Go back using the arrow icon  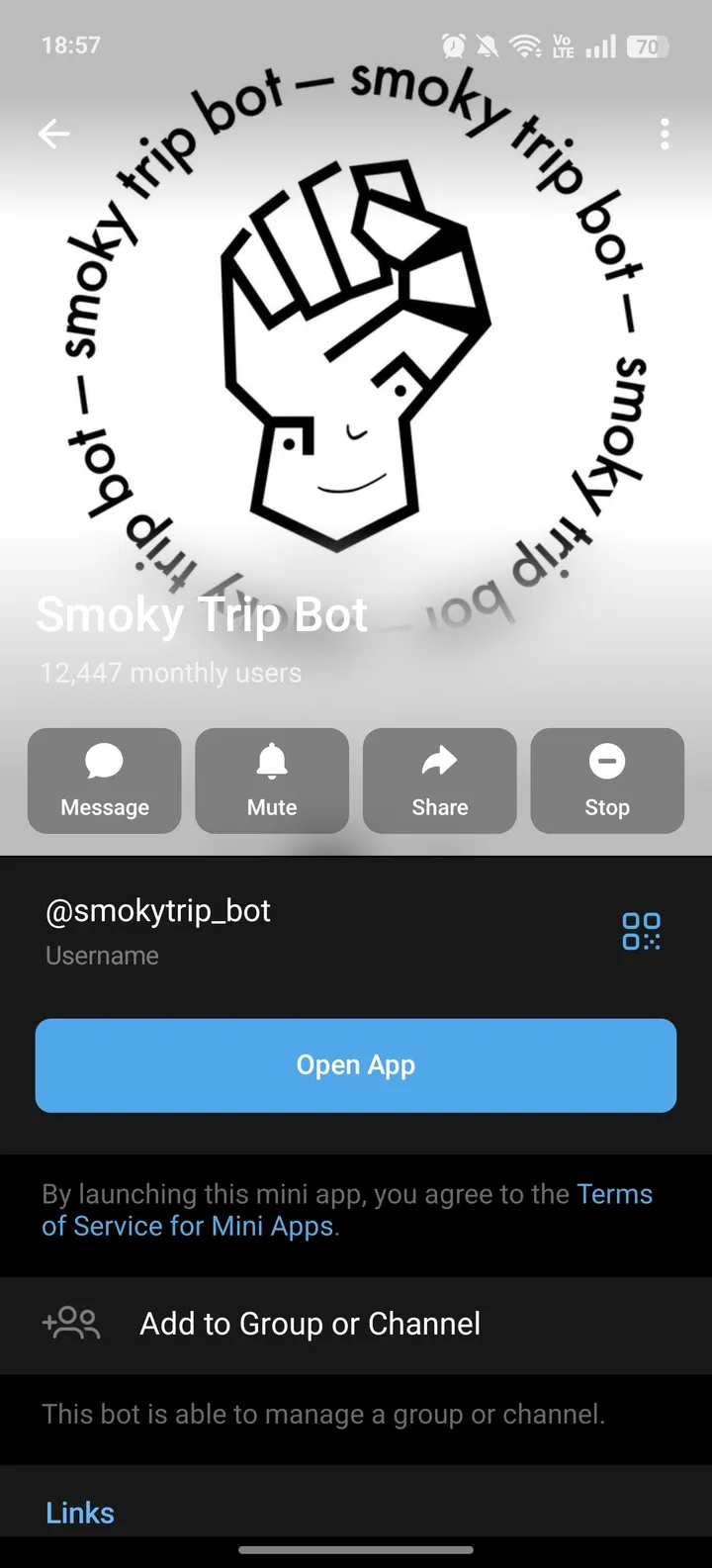[53, 134]
